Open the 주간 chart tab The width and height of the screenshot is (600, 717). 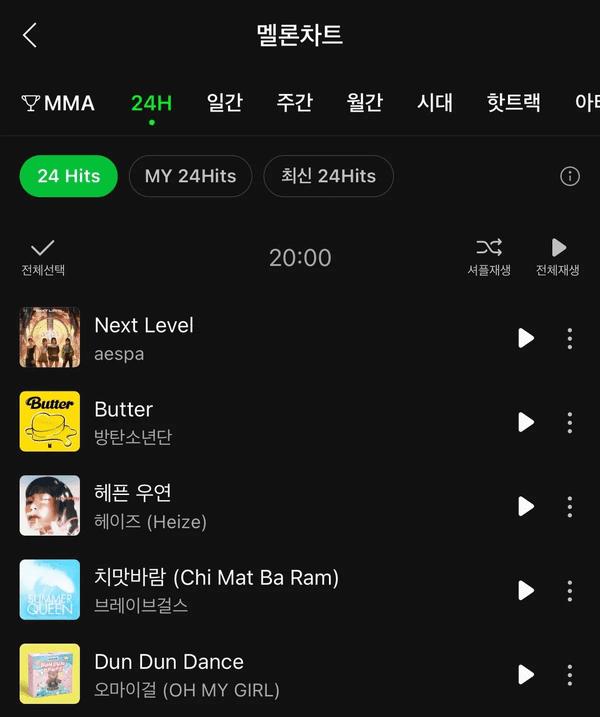tap(295, 103)
